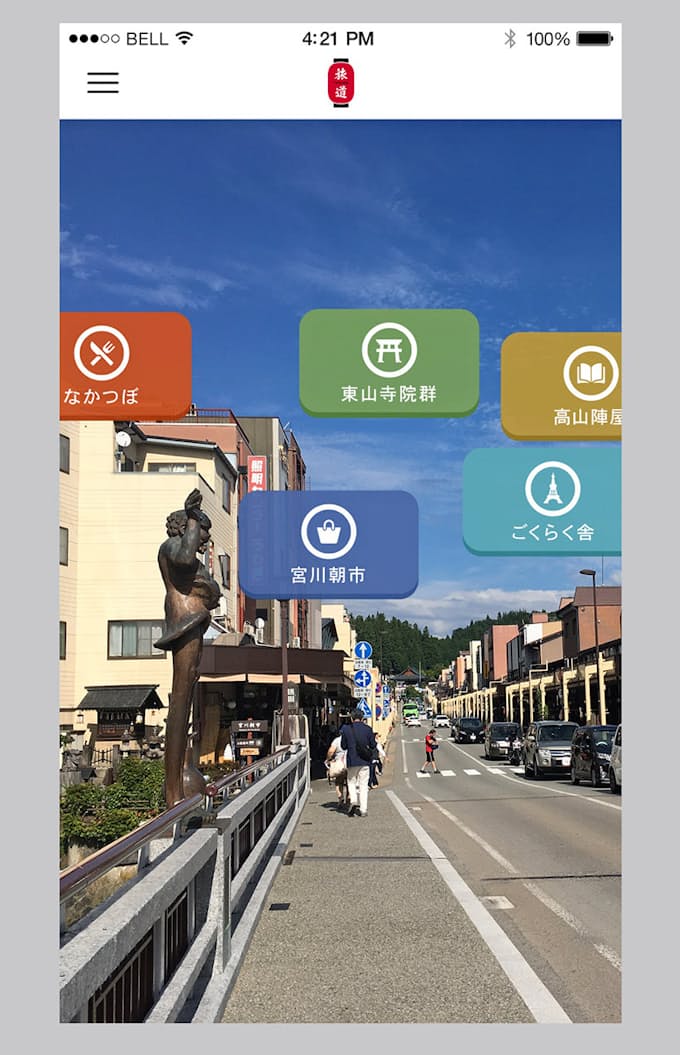This screenshot has height=1055, width=680.
Task: Open the なかつぼ restaurant tag
Action: tap(124, 366)
